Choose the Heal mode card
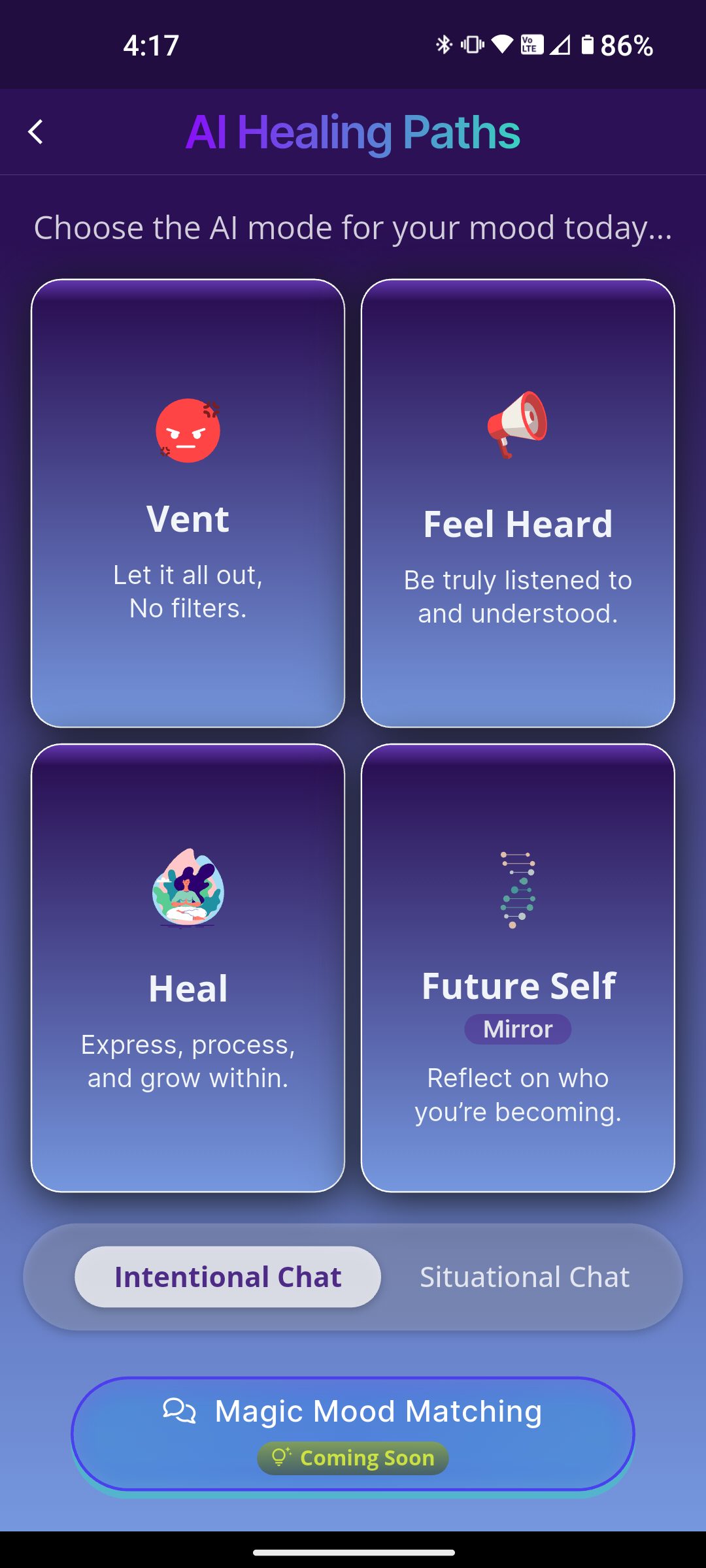The height and width of the screenshot is (1568, 706). (x=188, y=968)
